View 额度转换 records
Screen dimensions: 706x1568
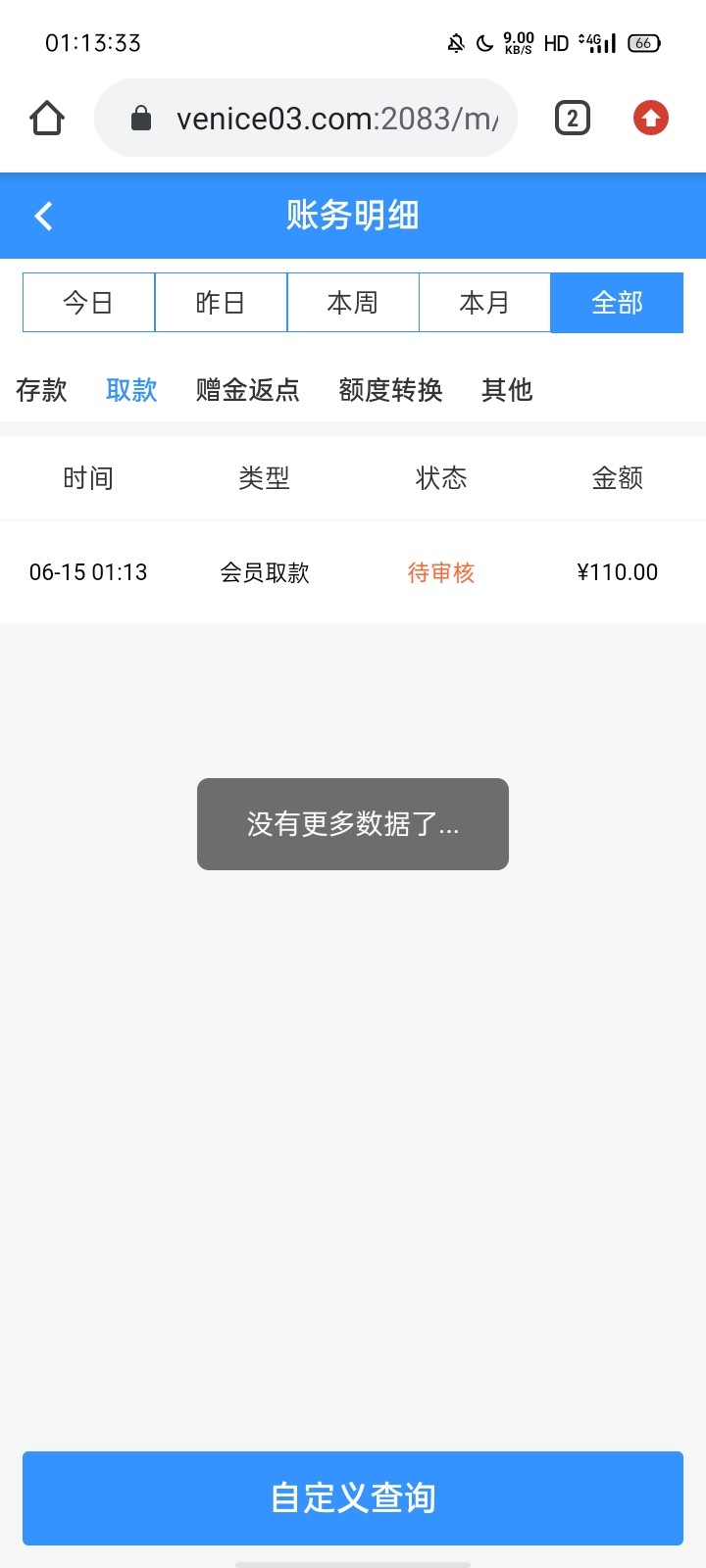390,390
